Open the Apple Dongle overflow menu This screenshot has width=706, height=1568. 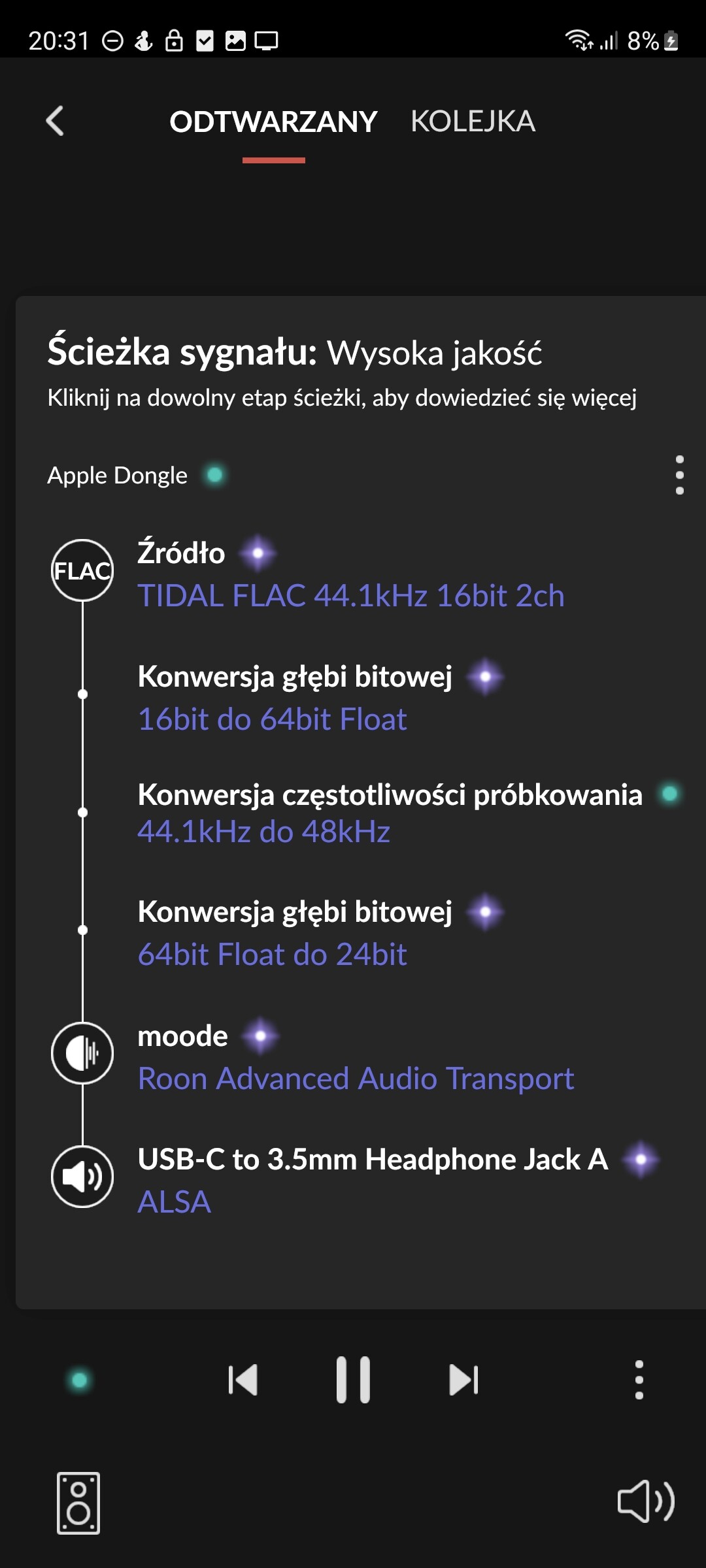(x=680, y=475)
